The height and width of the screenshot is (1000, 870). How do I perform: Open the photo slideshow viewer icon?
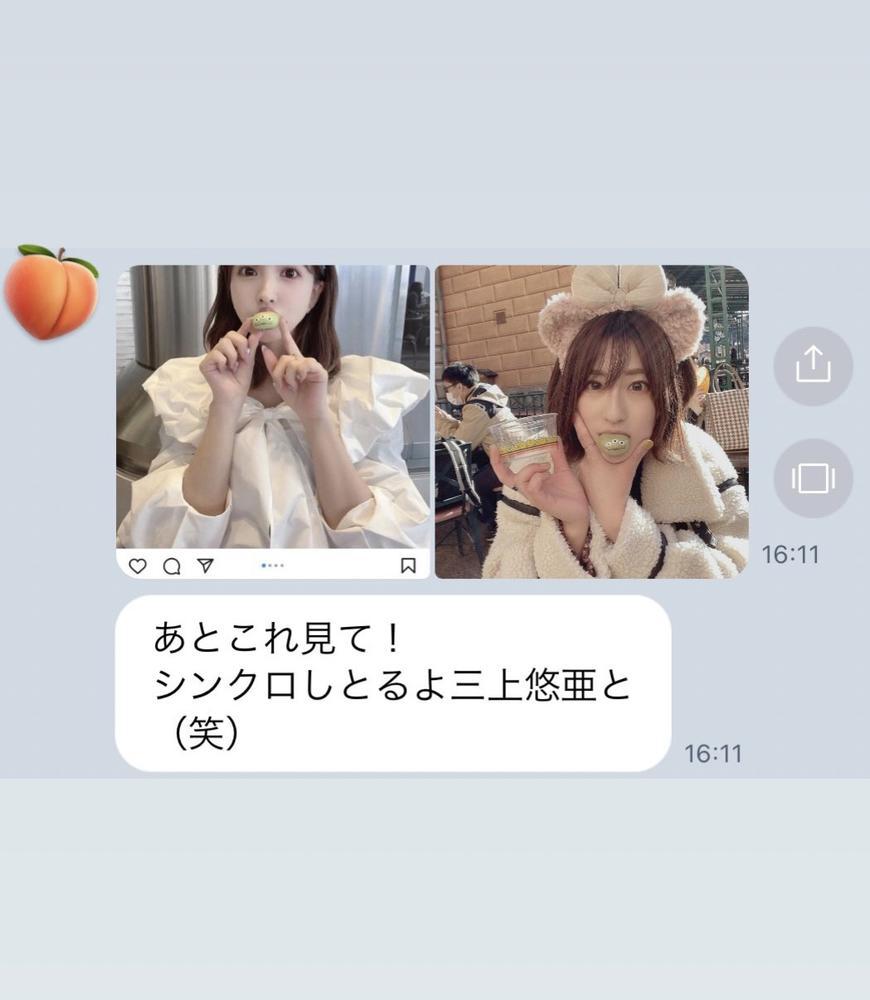pos(813,478)
